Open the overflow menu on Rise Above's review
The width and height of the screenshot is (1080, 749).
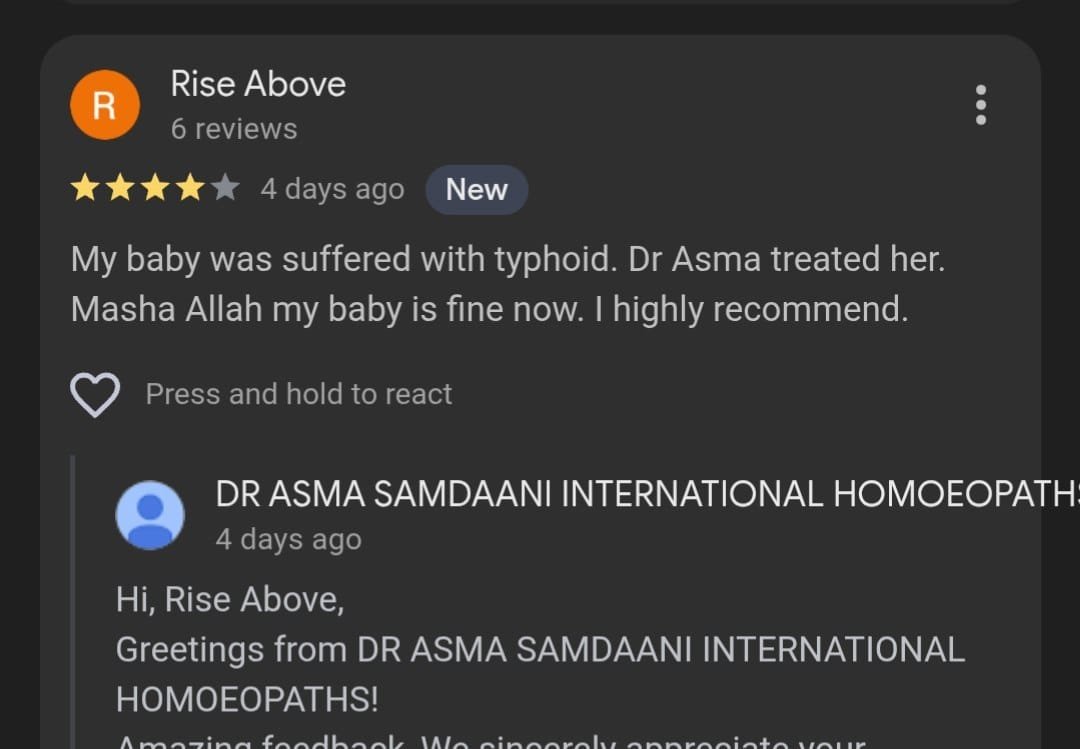coord(980,105)
